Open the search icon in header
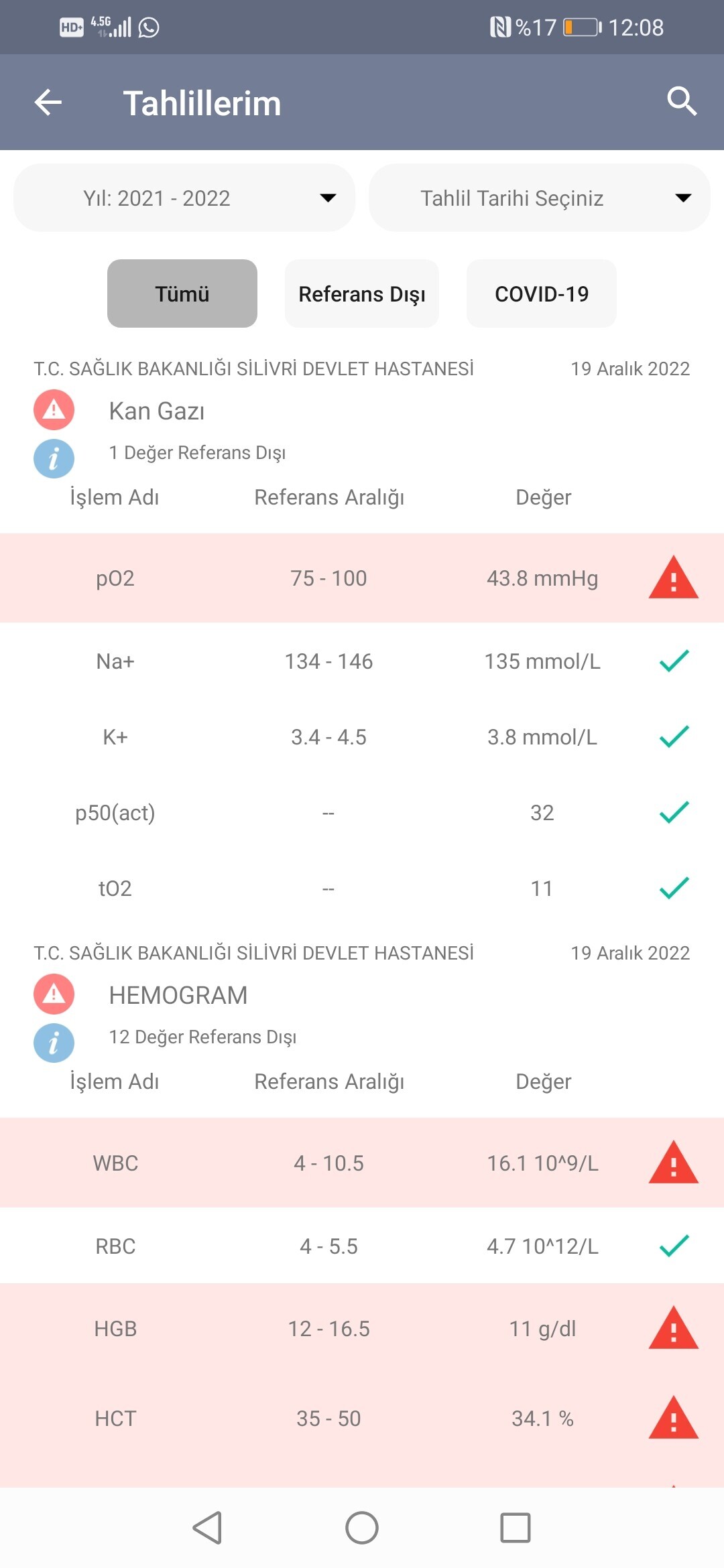This screenshot has width=724, height=1568. [x=682, y=102]
